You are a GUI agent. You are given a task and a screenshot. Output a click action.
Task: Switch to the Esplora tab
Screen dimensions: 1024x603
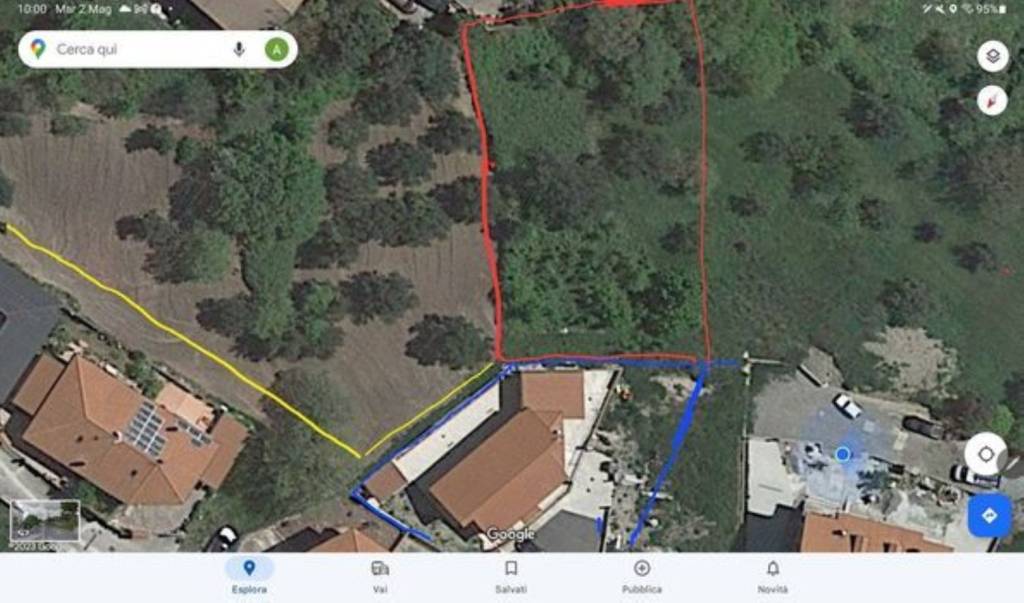click(x=249, y=577)
